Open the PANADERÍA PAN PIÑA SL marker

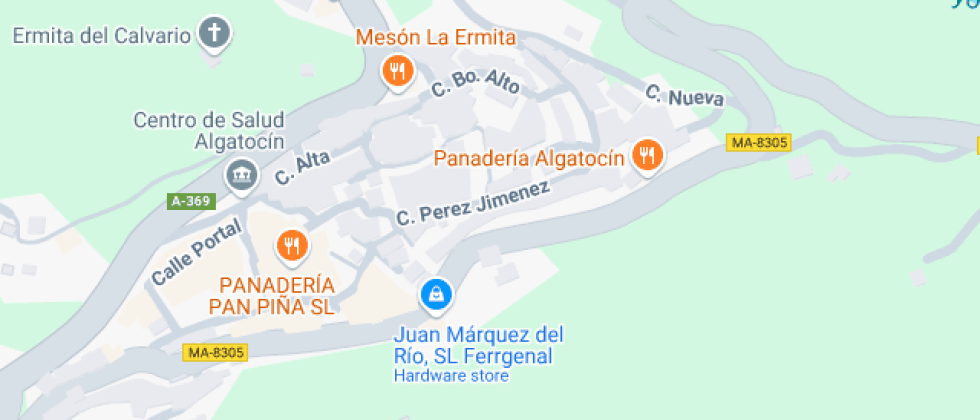(x=292, y=244)
